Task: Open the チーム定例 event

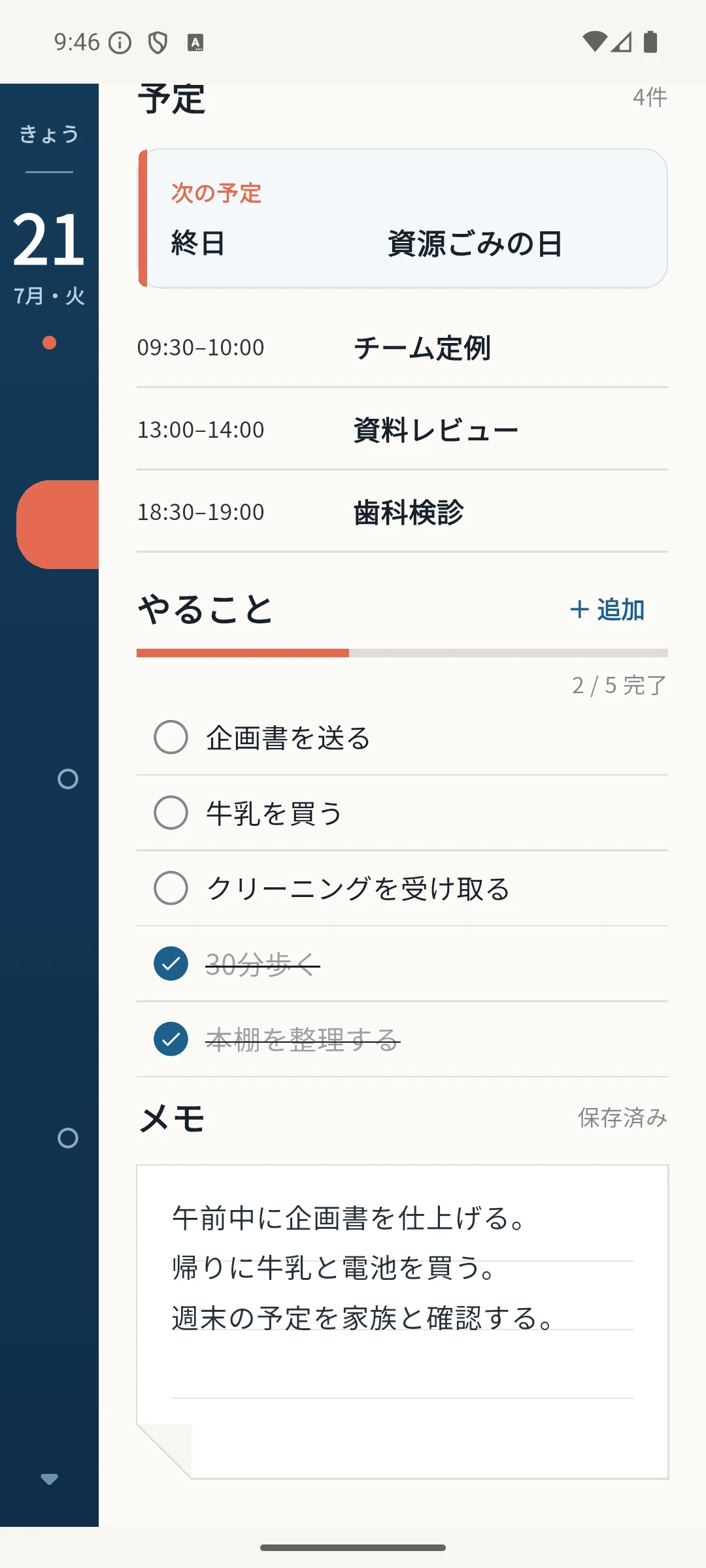Action: point(402,347)
